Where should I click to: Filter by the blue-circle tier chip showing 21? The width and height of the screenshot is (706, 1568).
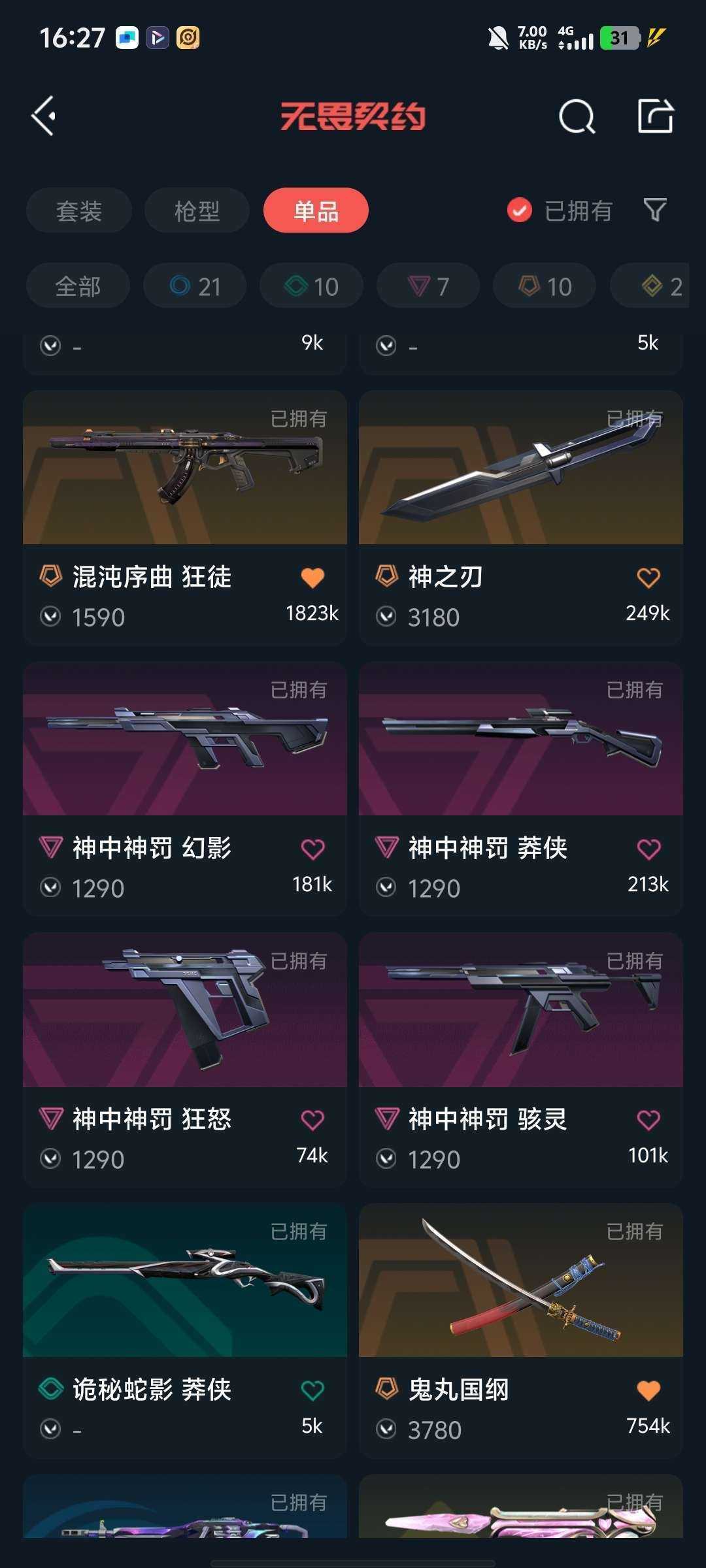[x=195, y=286]
